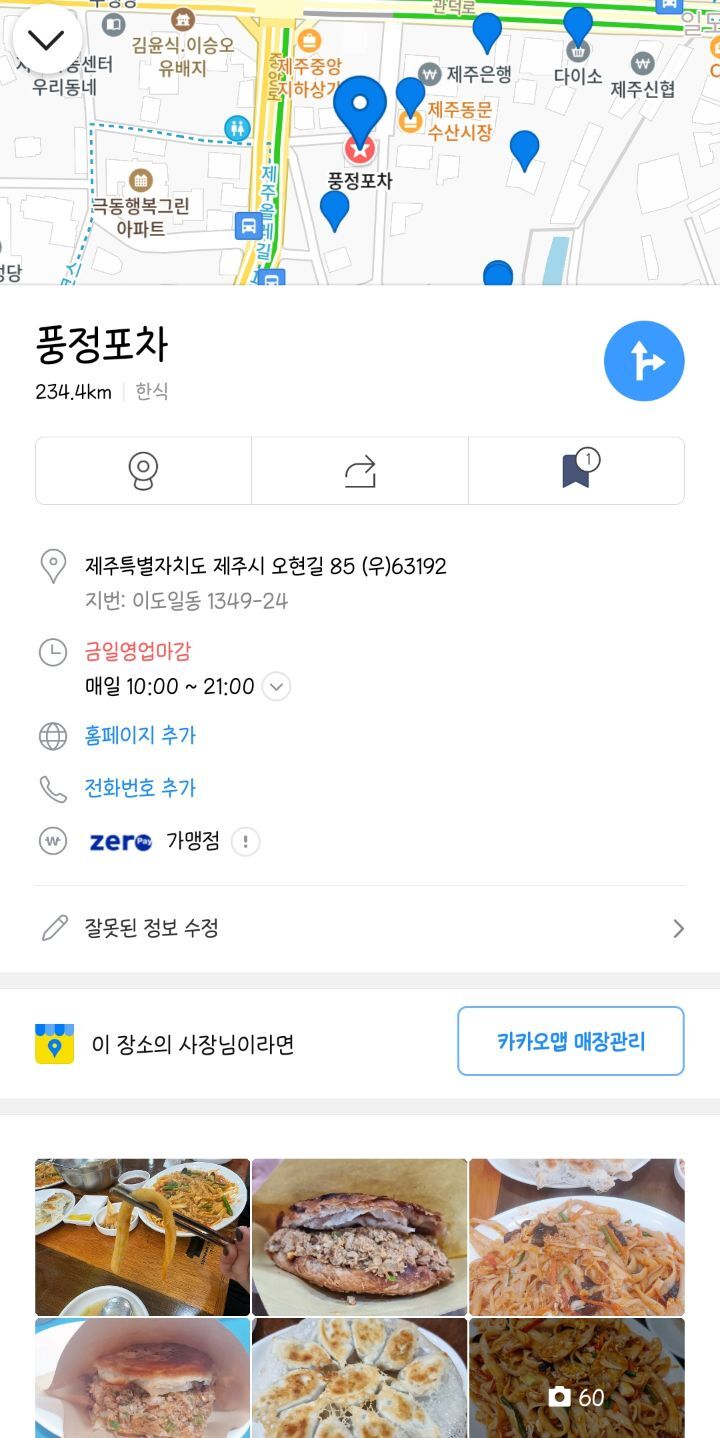Start directions to 풍정포차
Viewport: 720px width, 1438px height.
[644, 361]
